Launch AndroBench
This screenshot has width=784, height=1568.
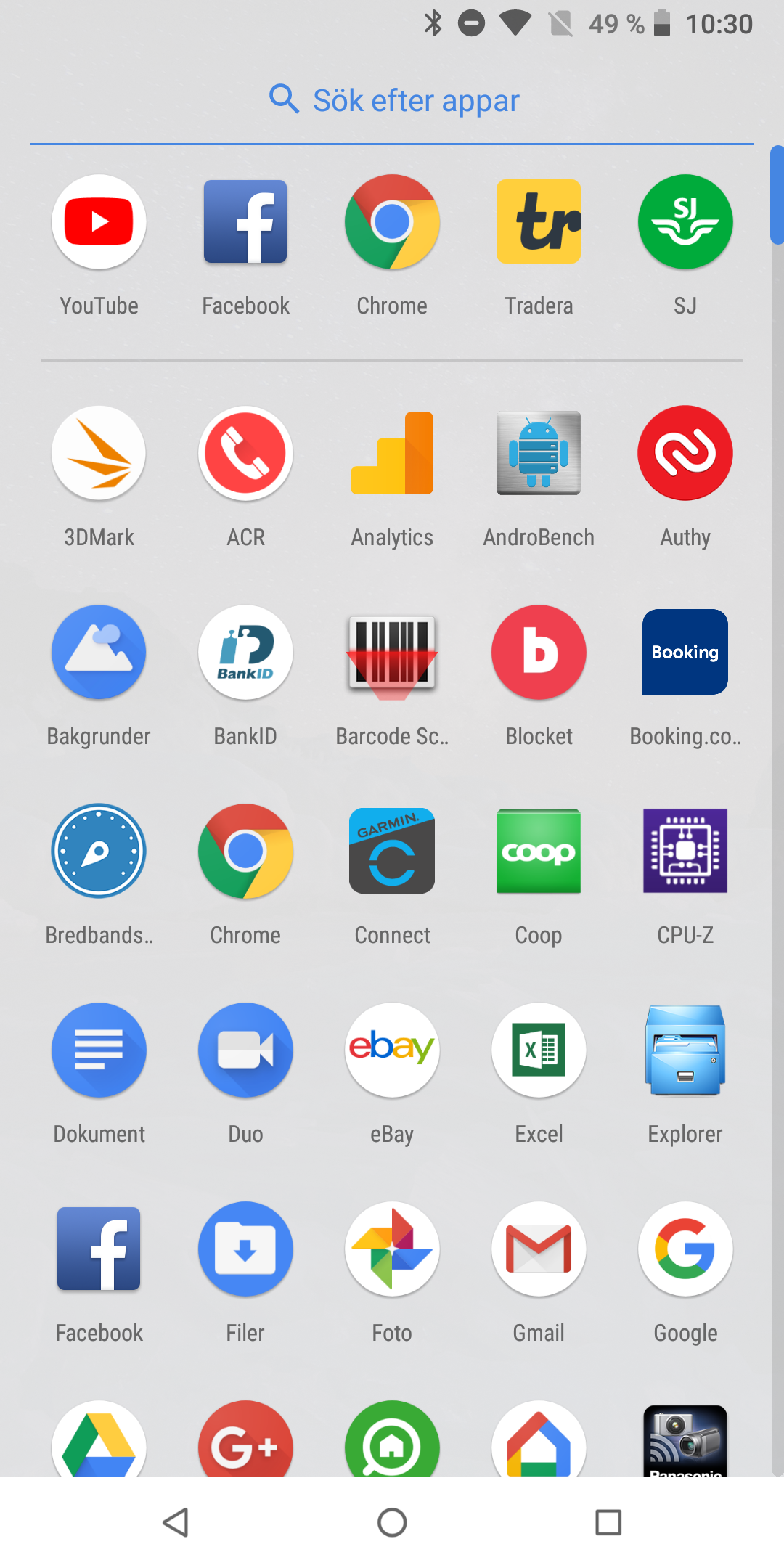(x=539, y=454)
